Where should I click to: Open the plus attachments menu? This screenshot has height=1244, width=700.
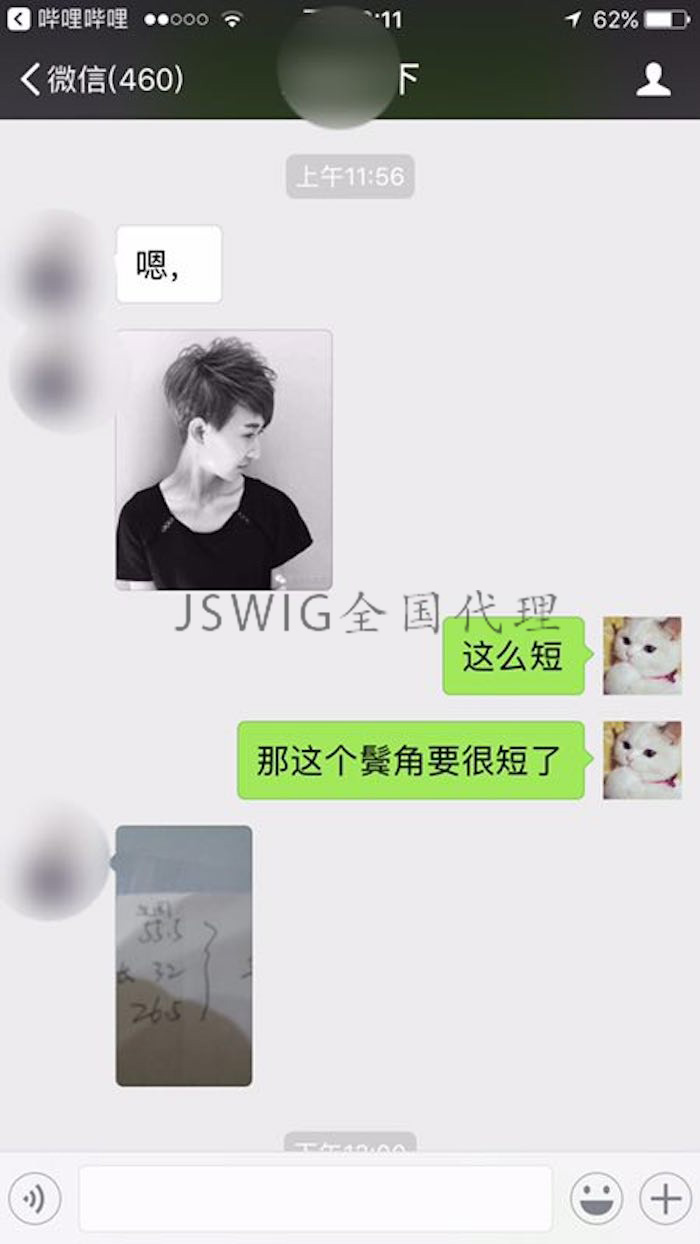point(665,1198)
